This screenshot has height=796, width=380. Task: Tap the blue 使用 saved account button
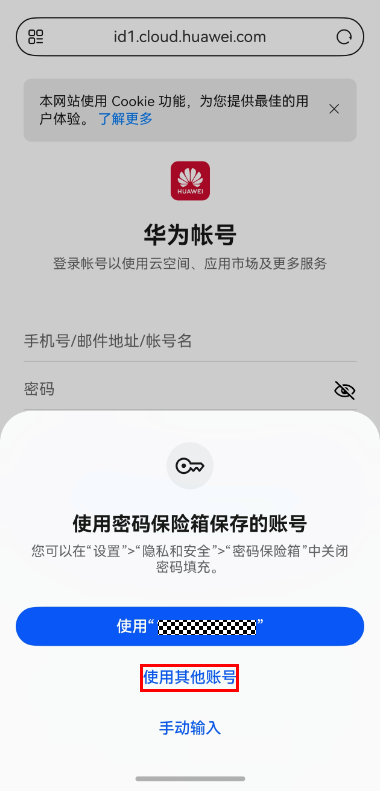[x=190, y=626]
